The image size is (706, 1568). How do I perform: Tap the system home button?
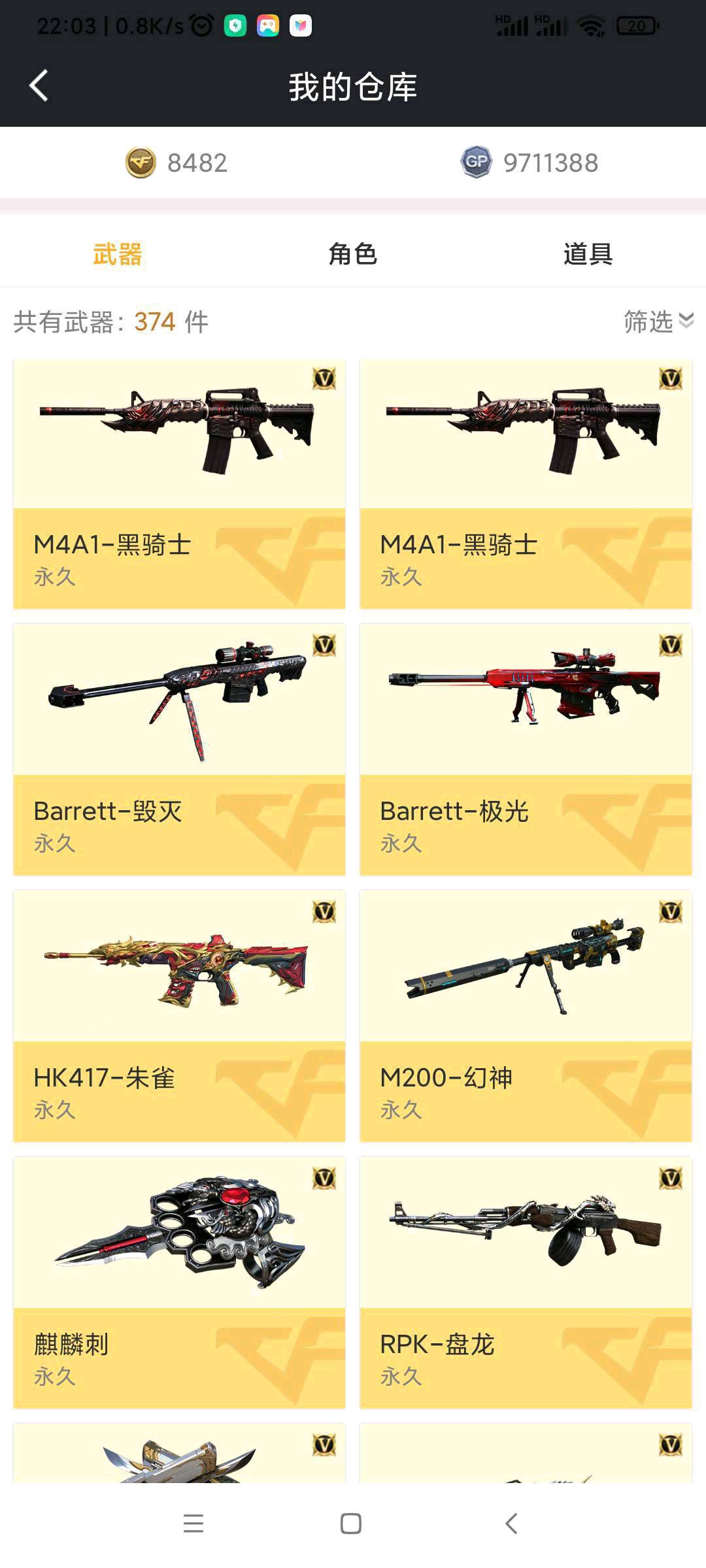(x=351, y=1524)
